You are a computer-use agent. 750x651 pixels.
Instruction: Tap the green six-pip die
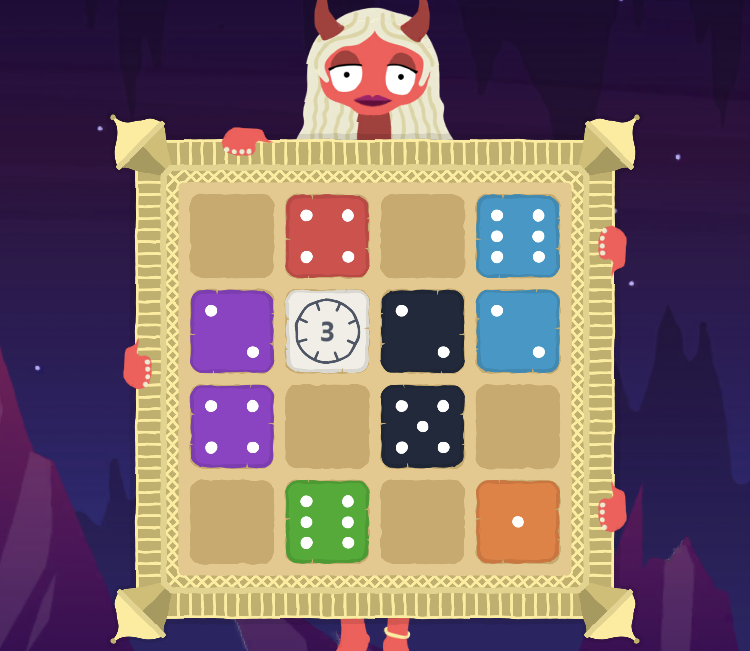tap(327, 522)
